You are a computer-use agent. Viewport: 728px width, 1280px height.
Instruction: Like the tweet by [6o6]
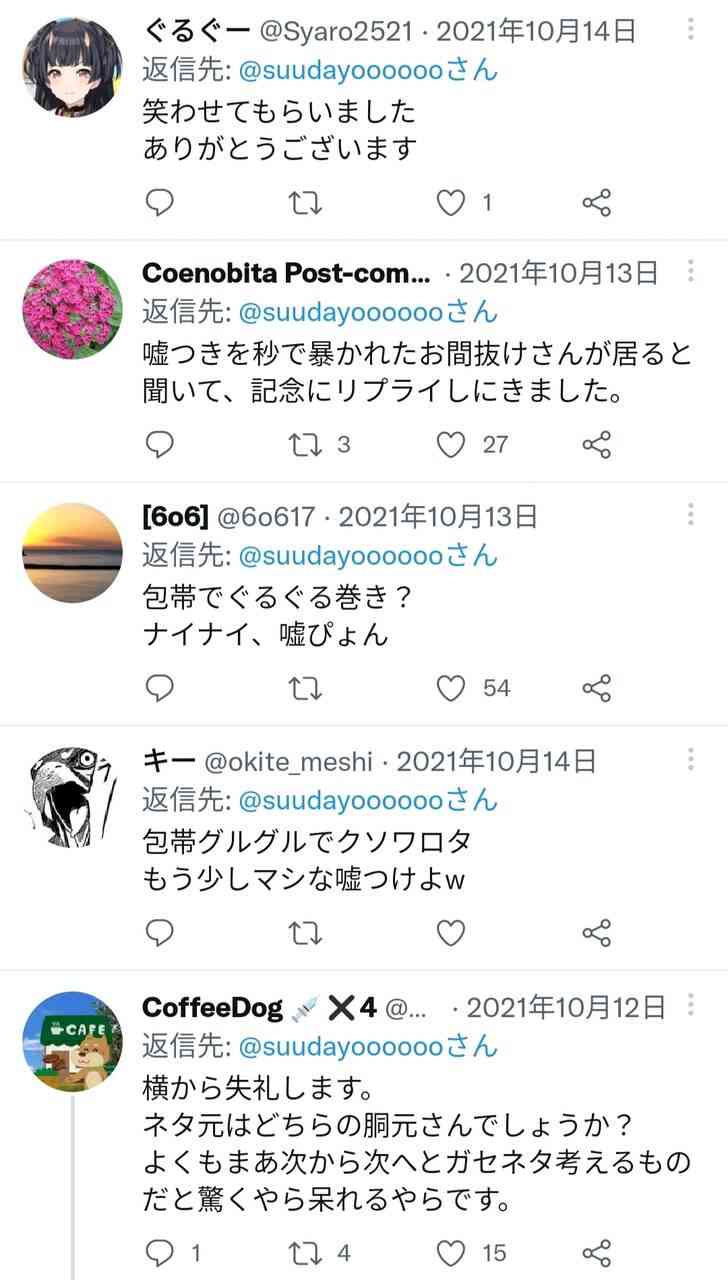[451, 688]
